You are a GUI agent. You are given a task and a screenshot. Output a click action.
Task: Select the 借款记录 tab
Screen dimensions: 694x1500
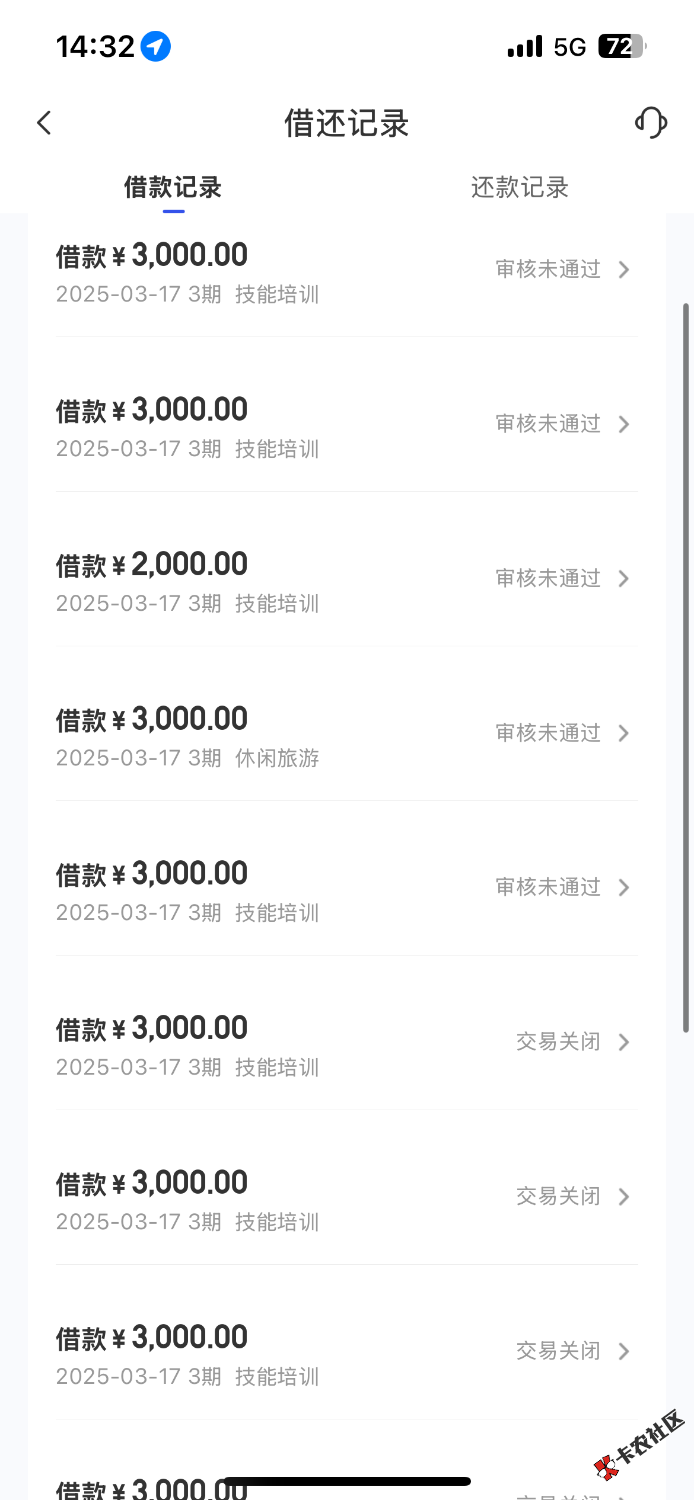[x=173, y=187]
